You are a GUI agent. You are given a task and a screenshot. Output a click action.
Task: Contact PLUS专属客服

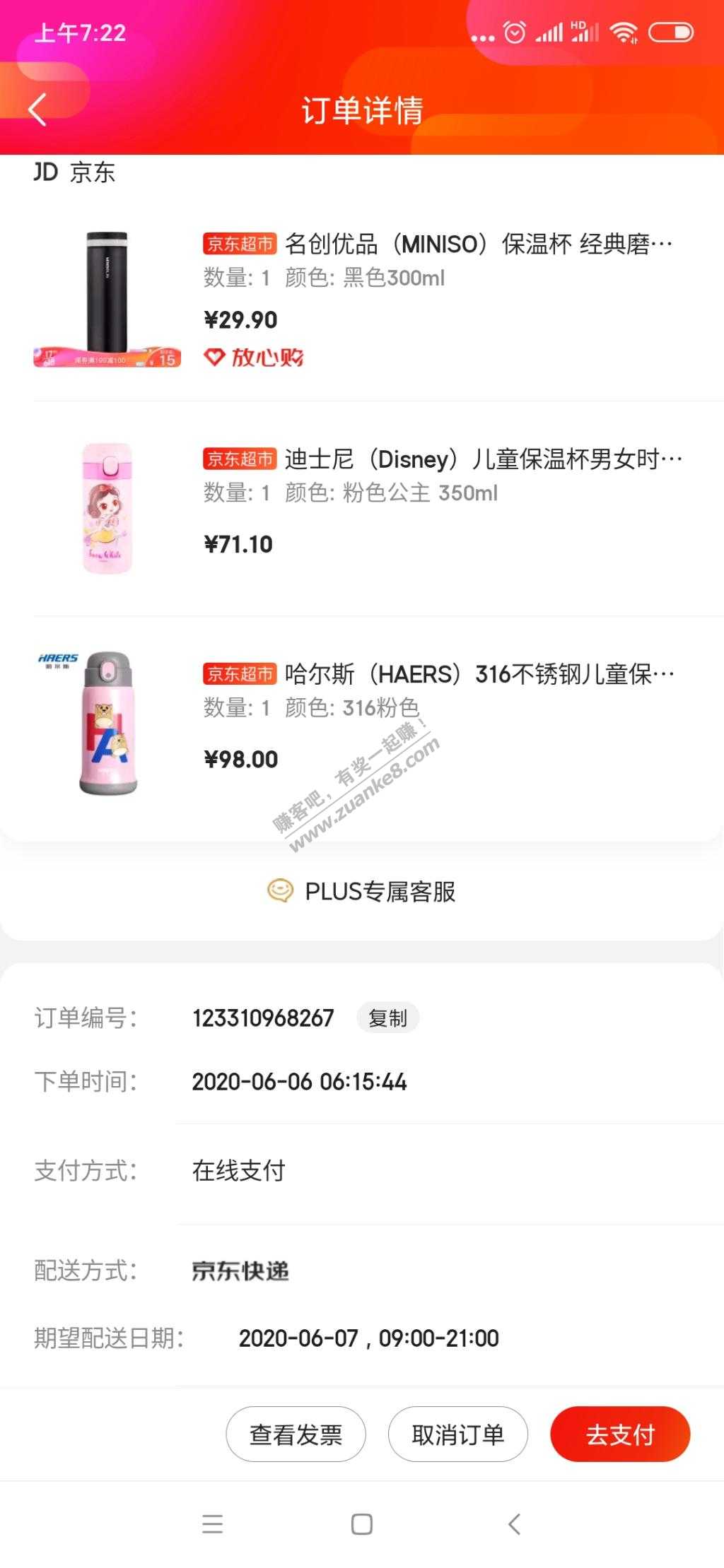362,892
